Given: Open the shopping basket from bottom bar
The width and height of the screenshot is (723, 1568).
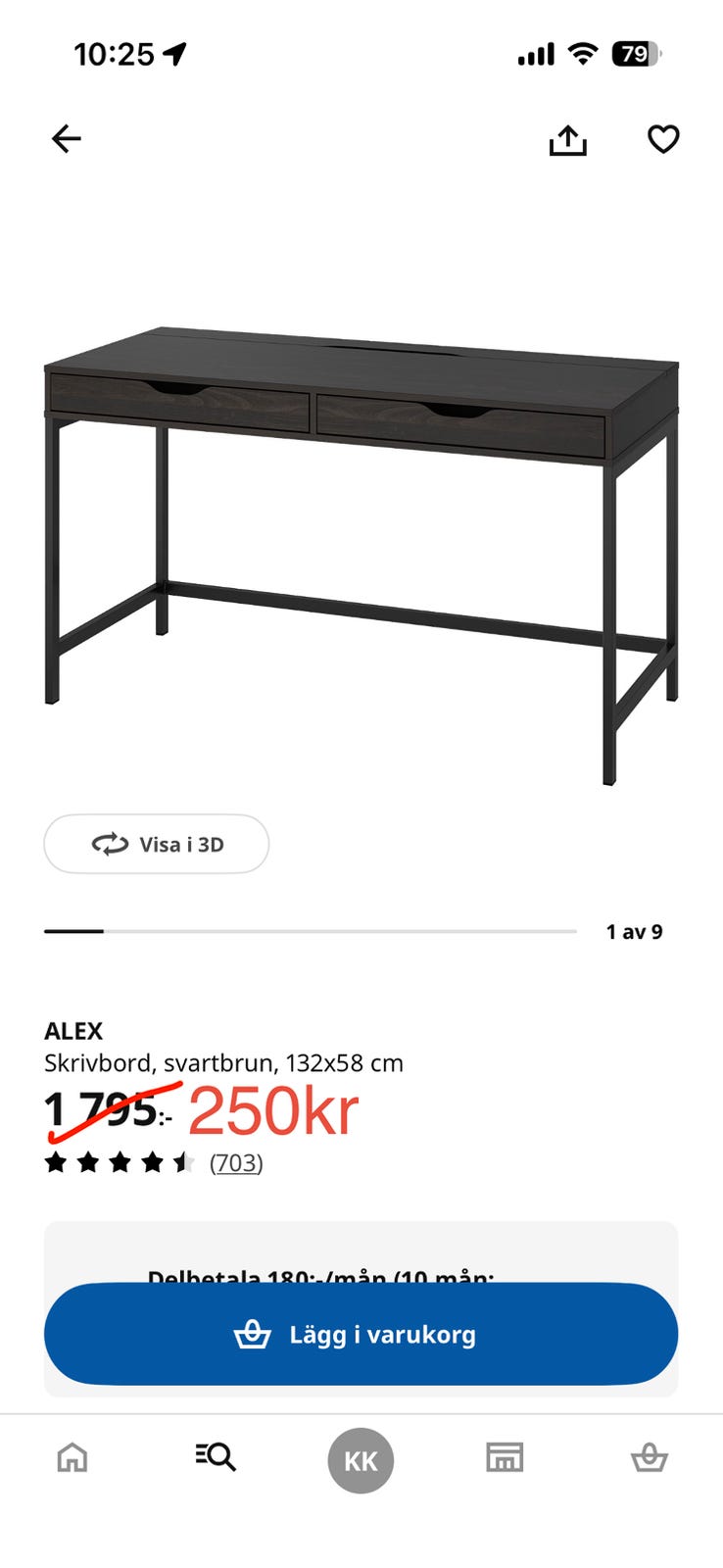Looking at the screenshot, I should [x=651, y=1460].
